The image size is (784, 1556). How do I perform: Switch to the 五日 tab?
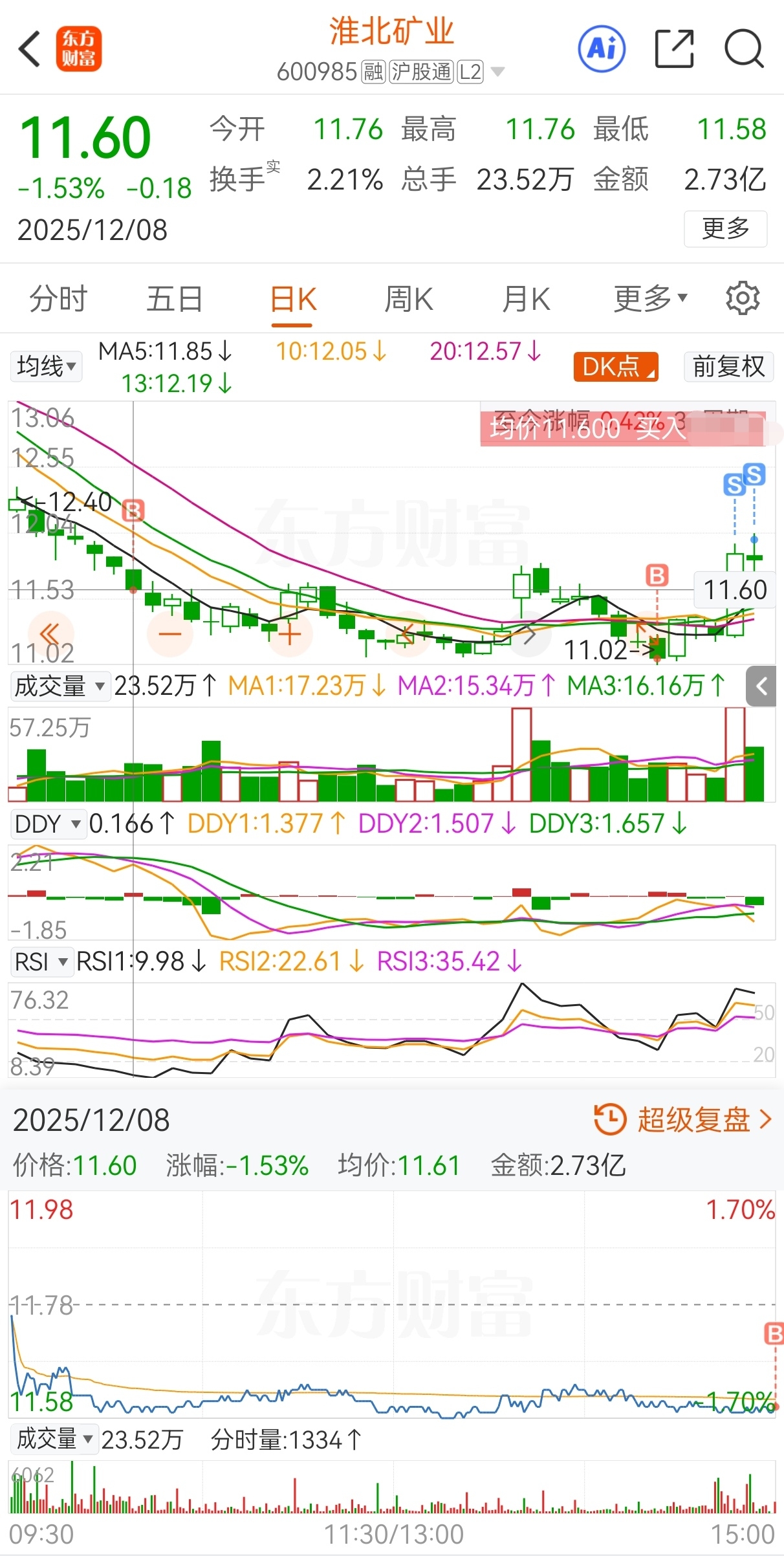(175, 299)
